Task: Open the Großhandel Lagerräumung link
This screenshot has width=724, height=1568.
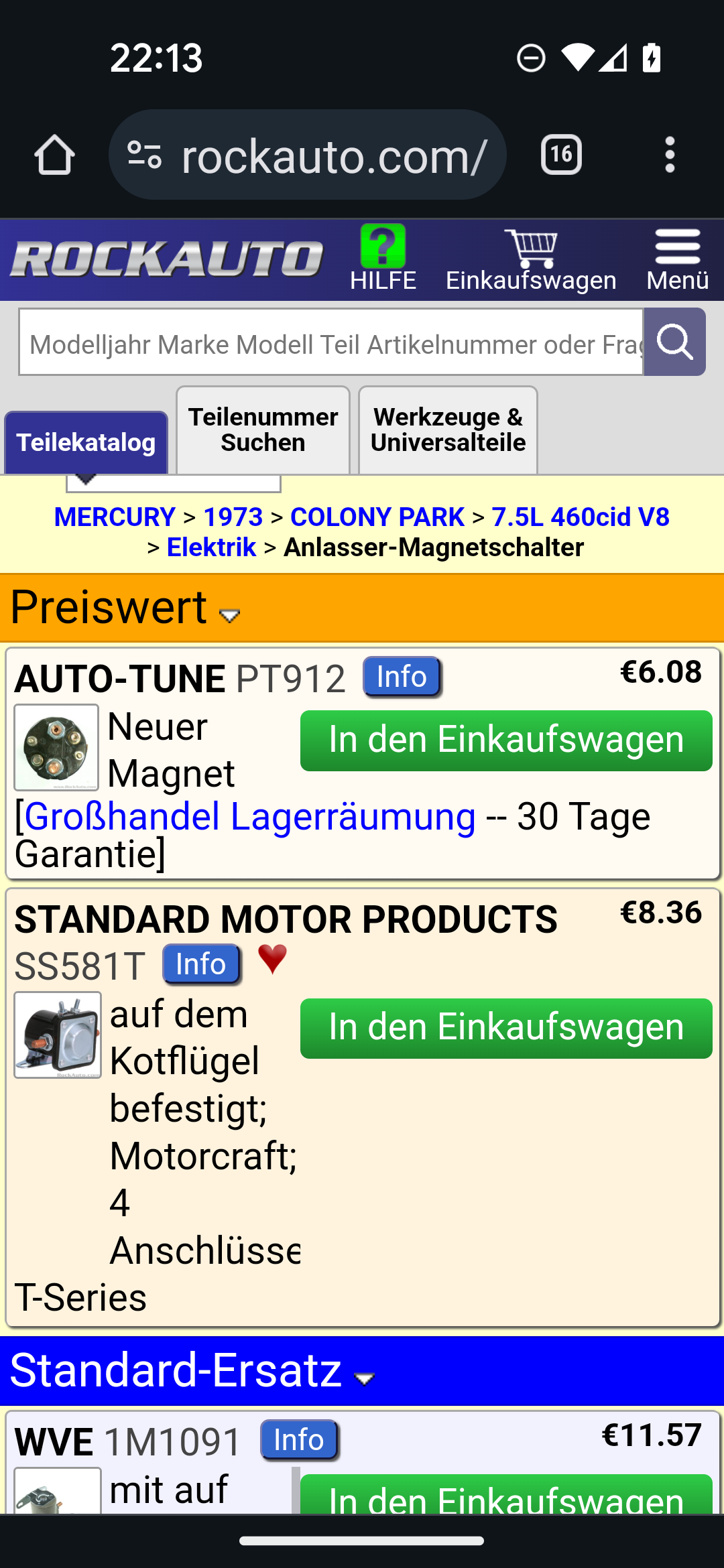Action: click(x=250, y=817)
